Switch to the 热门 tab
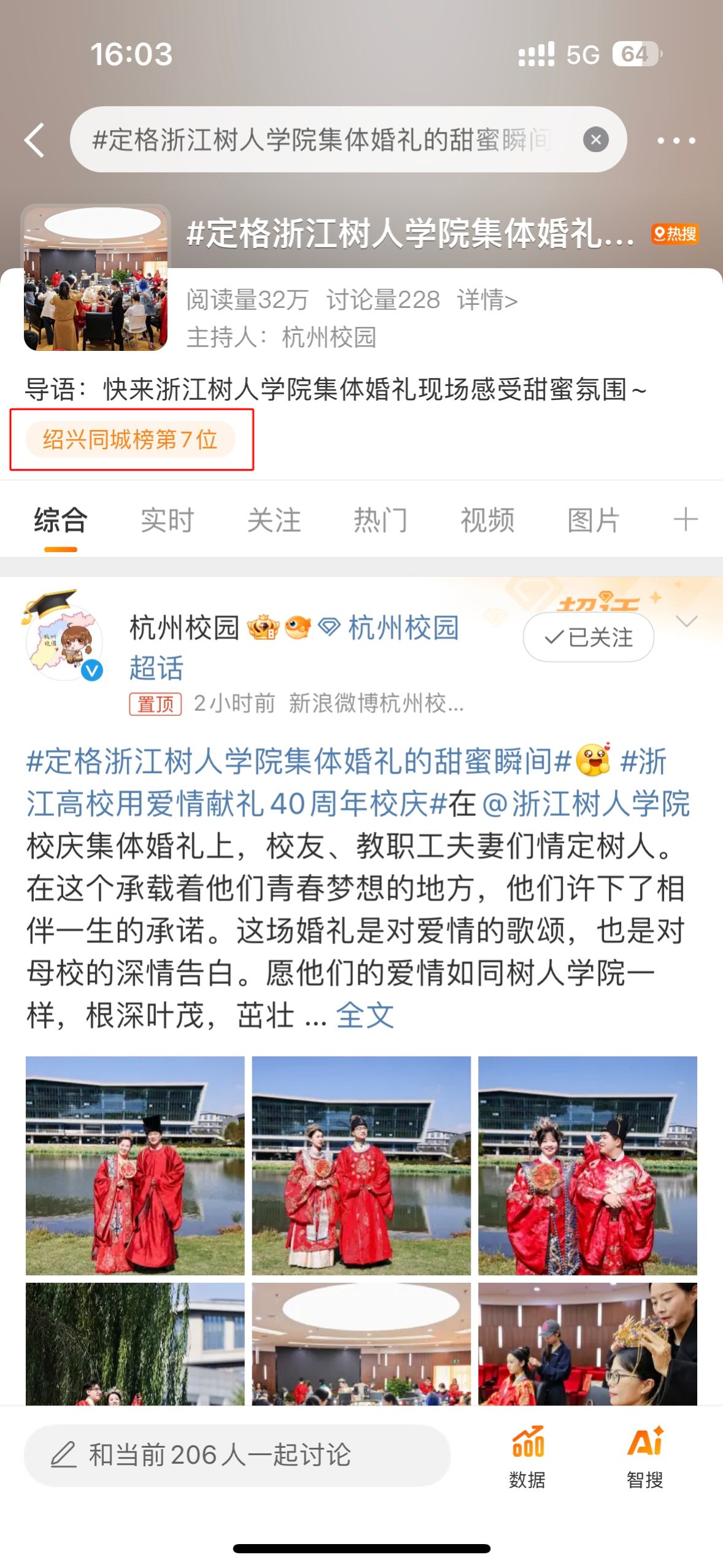 click(381, 520)
